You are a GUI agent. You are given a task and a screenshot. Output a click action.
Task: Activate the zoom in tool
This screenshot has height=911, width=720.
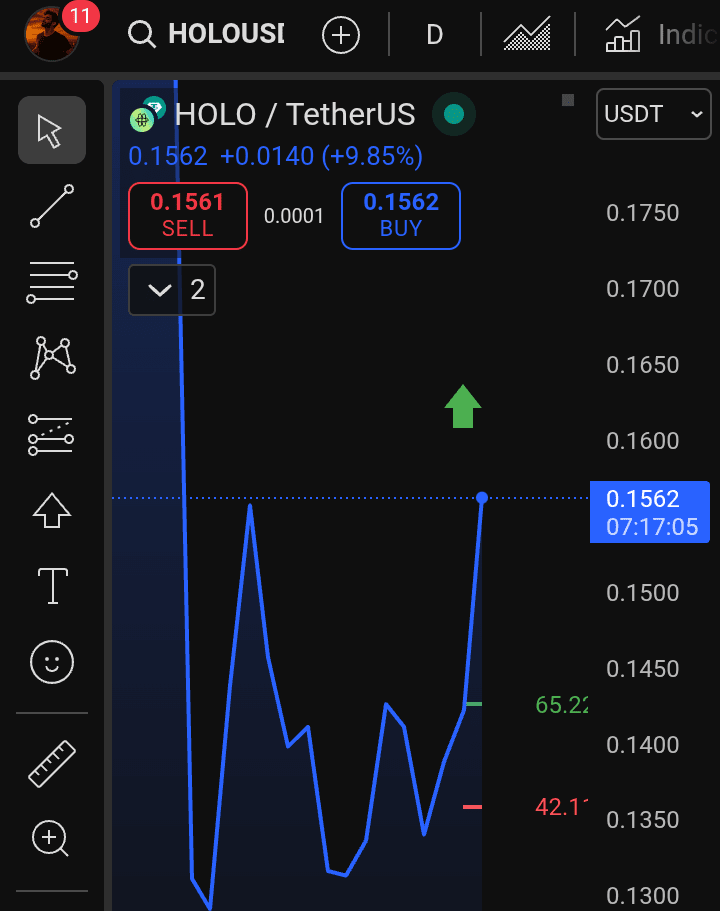coord(51,838)
